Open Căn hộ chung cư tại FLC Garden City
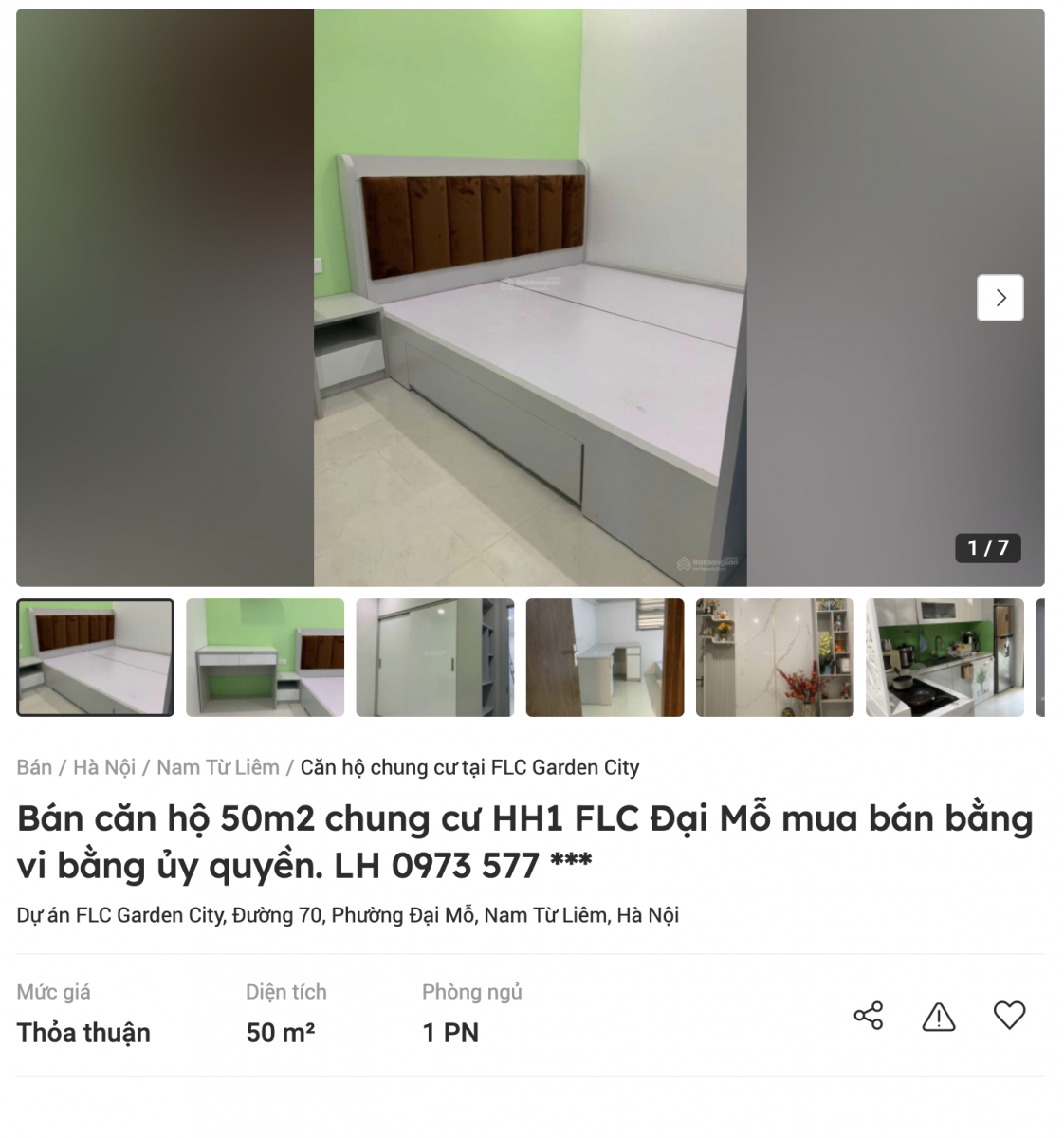 point(469,767)
